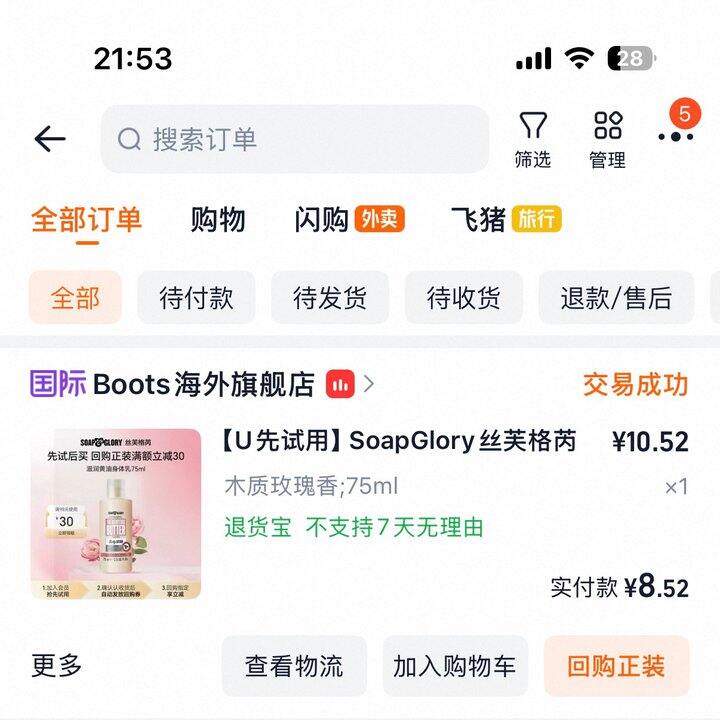This screenshot has width=720, height=720.
Task: Open the 管理 manage option
Action: pos(607,139)
